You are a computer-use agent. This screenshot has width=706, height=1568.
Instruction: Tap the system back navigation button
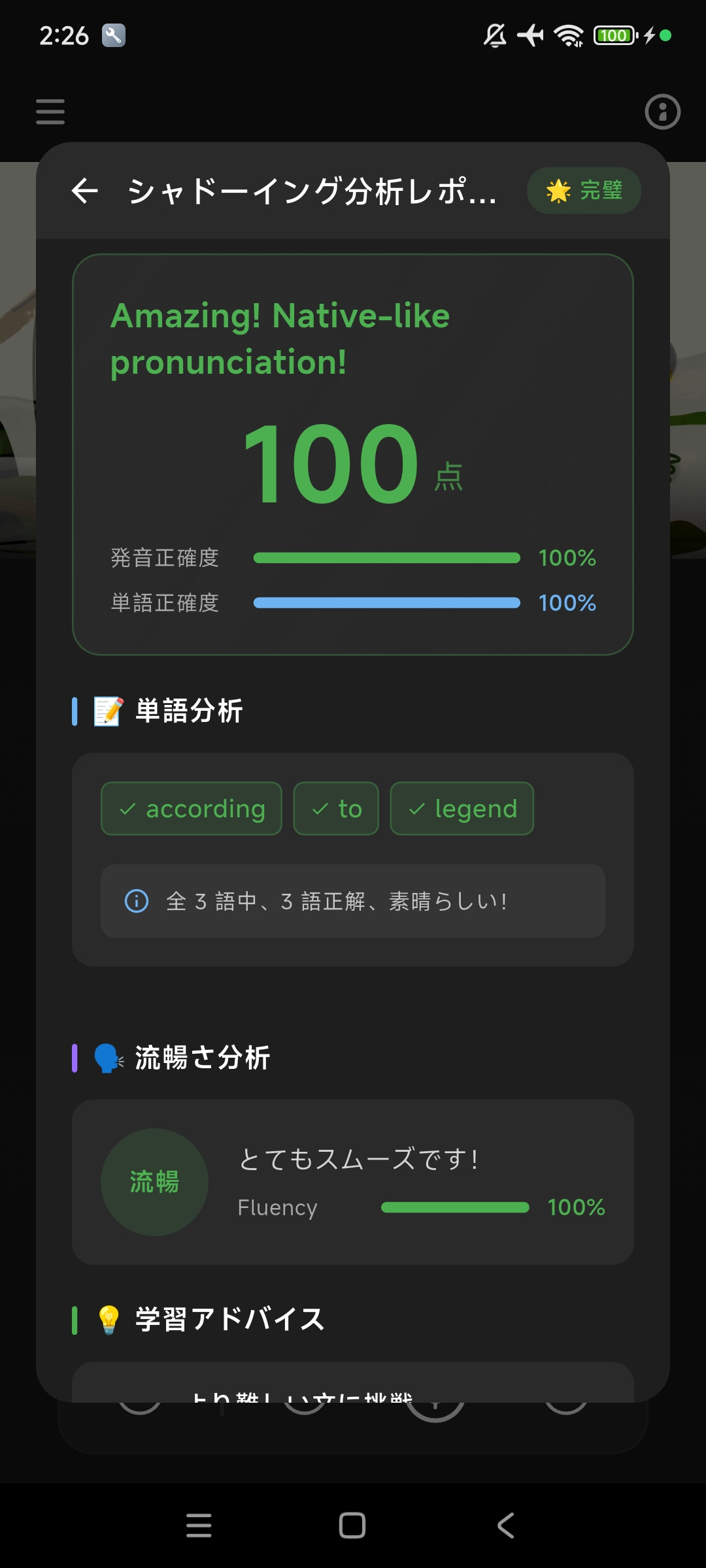point(505,1526)
